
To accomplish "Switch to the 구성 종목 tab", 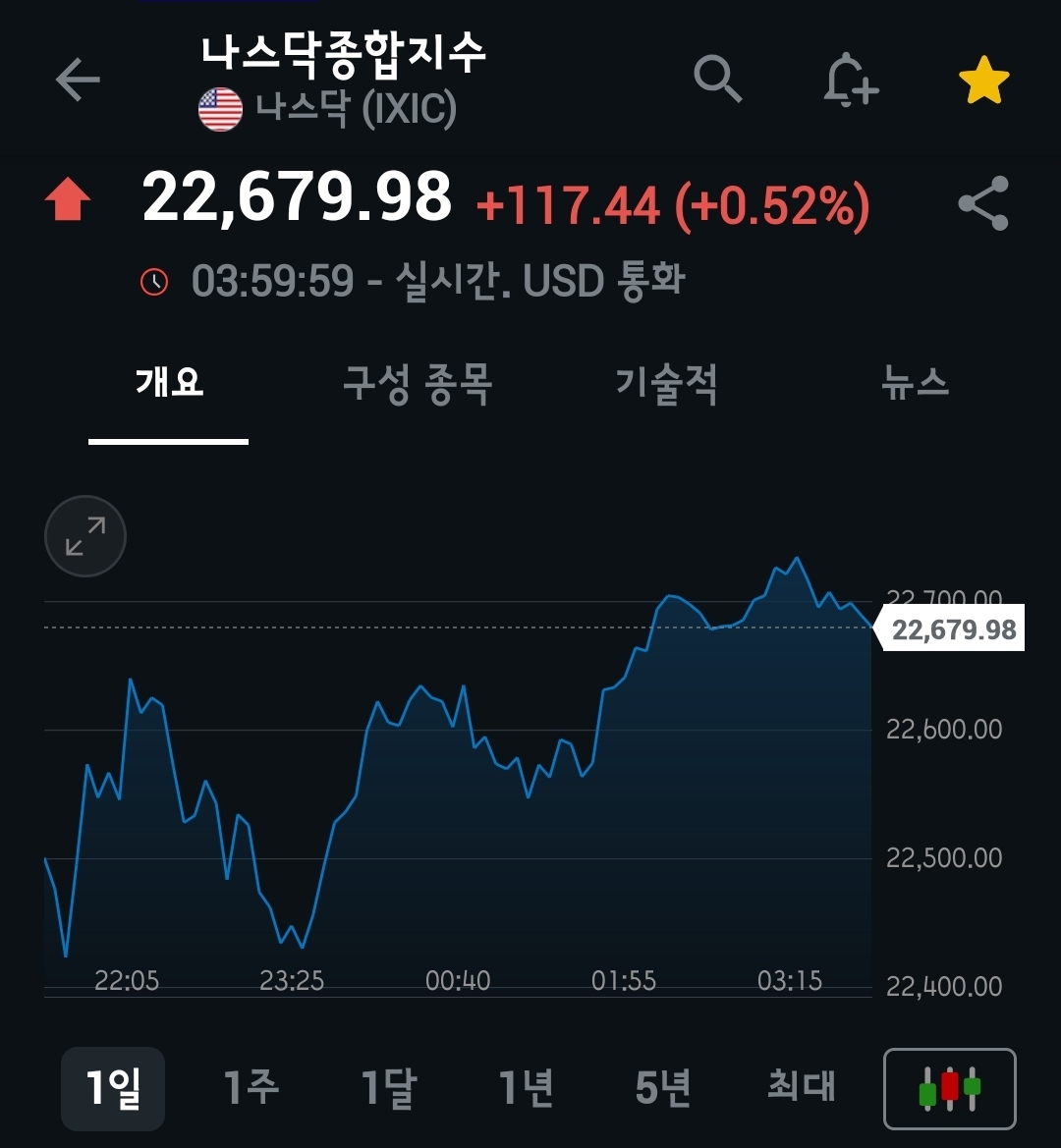I will pyautogui.click(x=418, y=383).
